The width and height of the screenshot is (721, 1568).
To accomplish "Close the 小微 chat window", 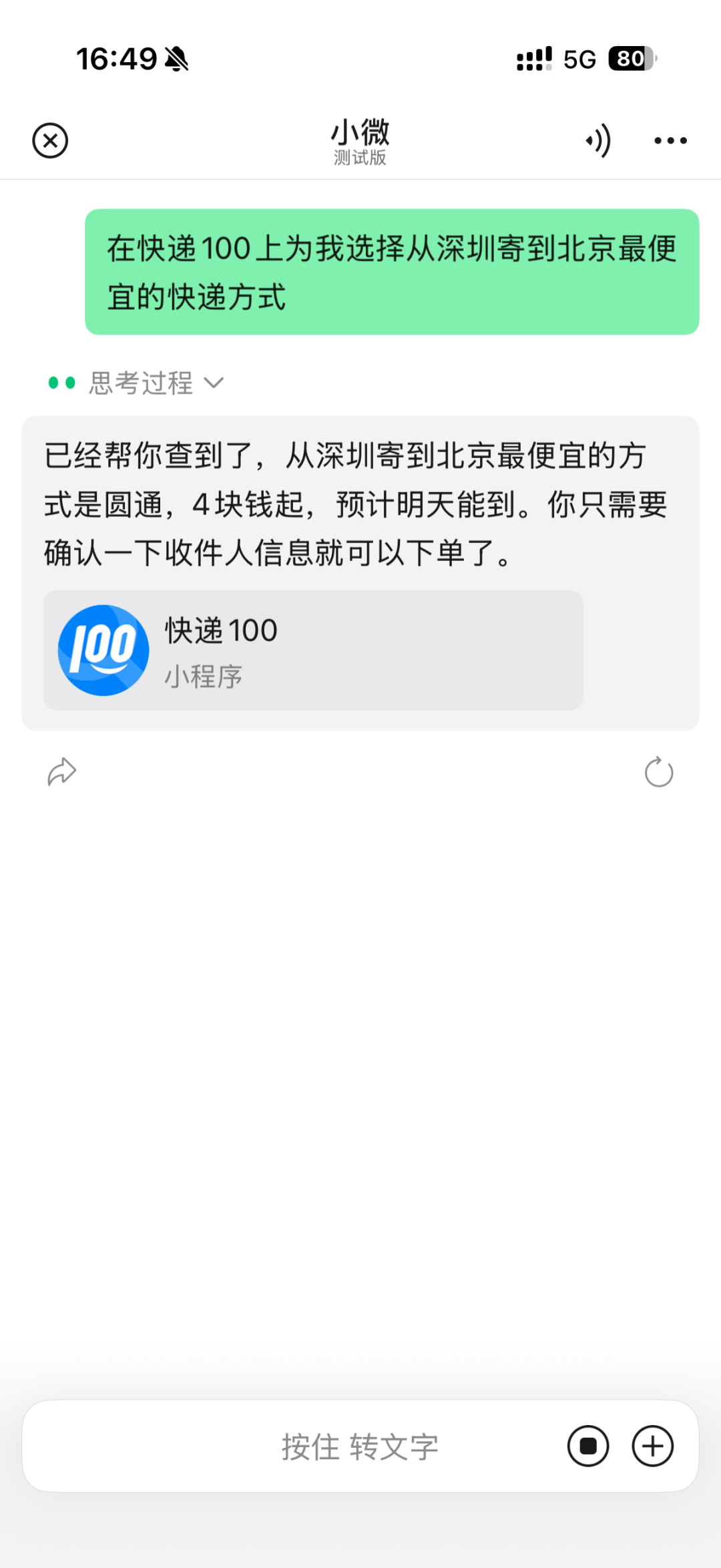I will (50, 141).
